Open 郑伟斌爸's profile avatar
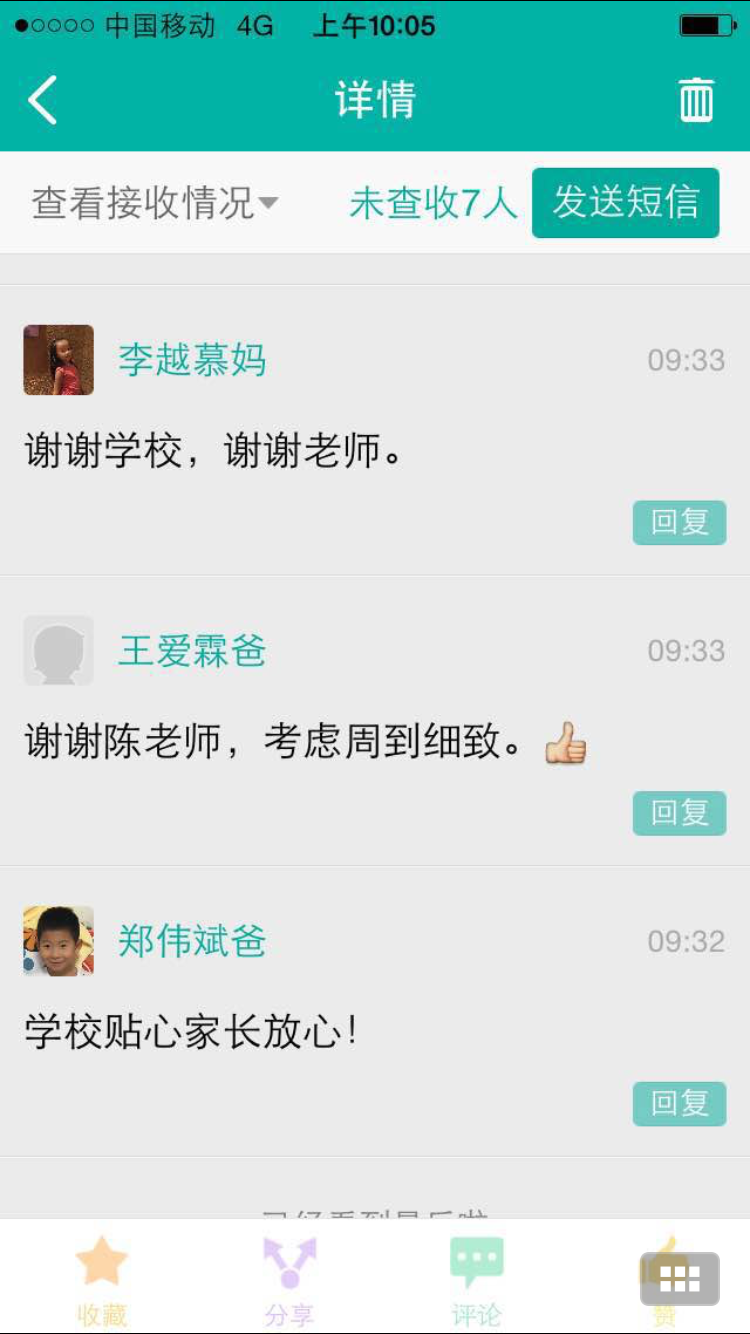750x1334 pixels. tap(59, 941)
